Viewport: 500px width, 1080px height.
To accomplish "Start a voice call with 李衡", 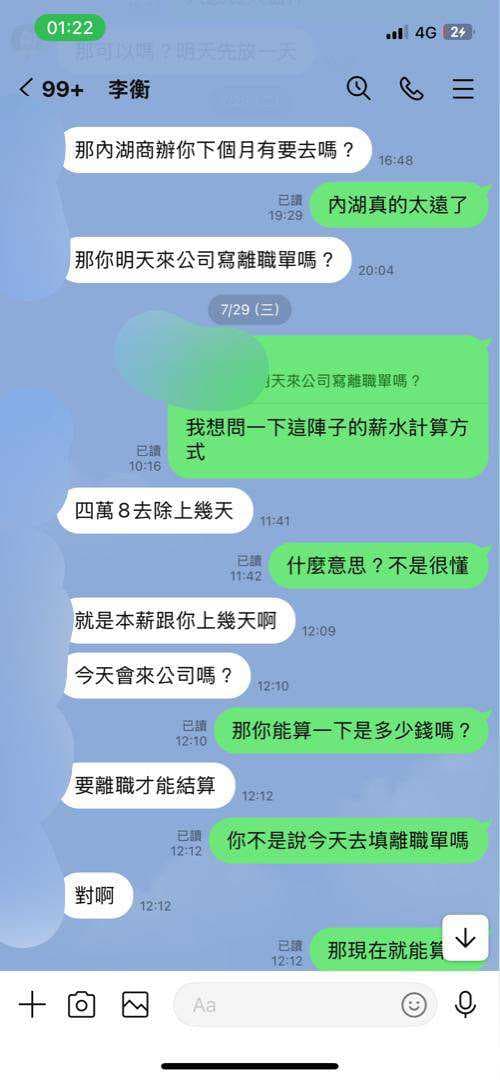I will click(411, 89).
